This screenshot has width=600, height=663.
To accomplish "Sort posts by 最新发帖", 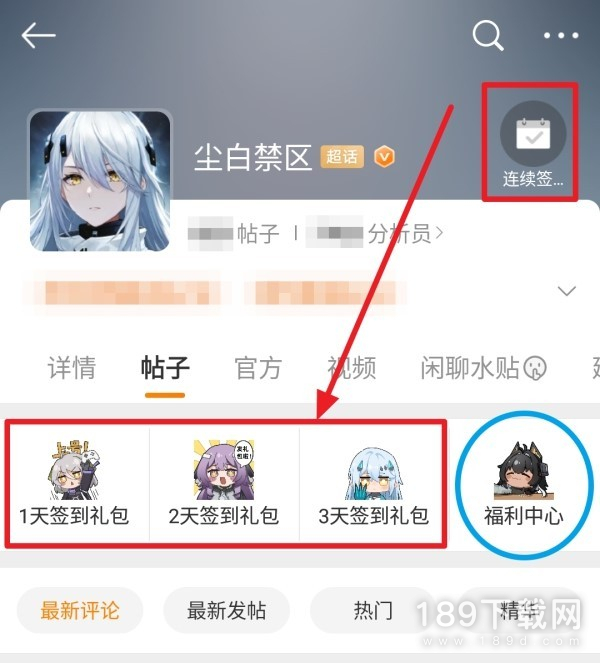I will coord(227,610).
